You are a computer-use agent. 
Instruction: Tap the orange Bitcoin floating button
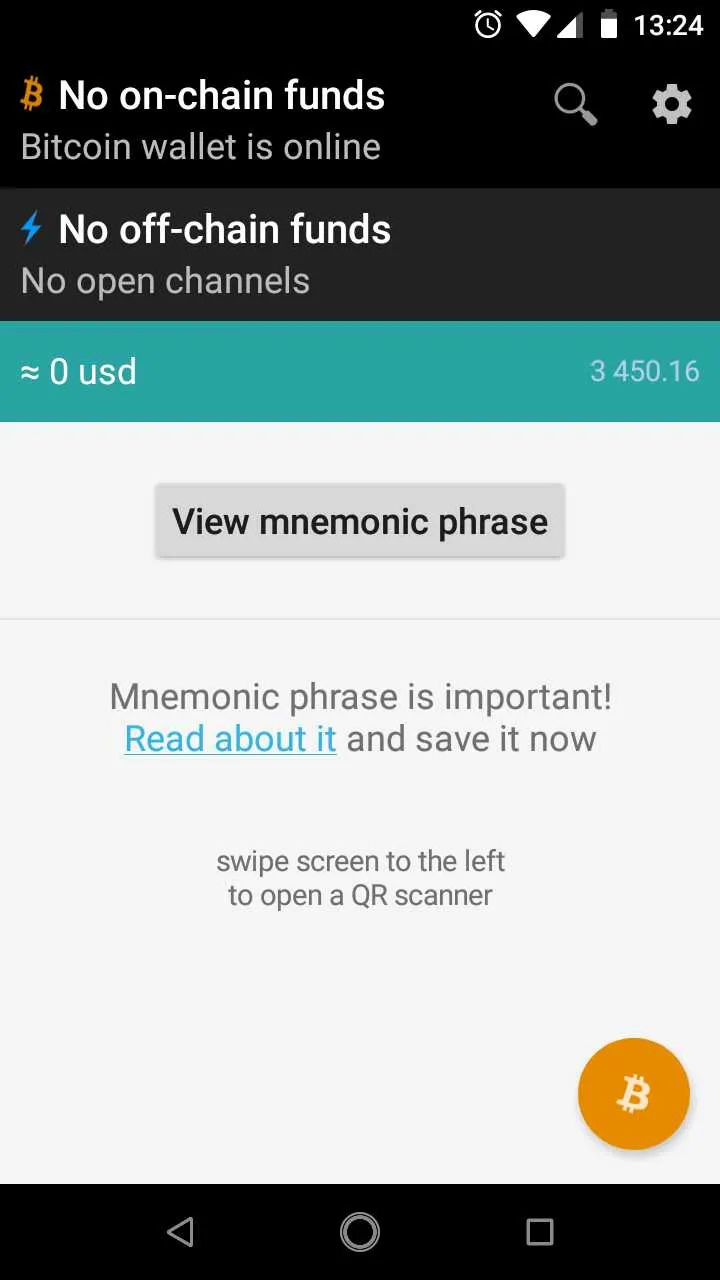coord(634,1094)
